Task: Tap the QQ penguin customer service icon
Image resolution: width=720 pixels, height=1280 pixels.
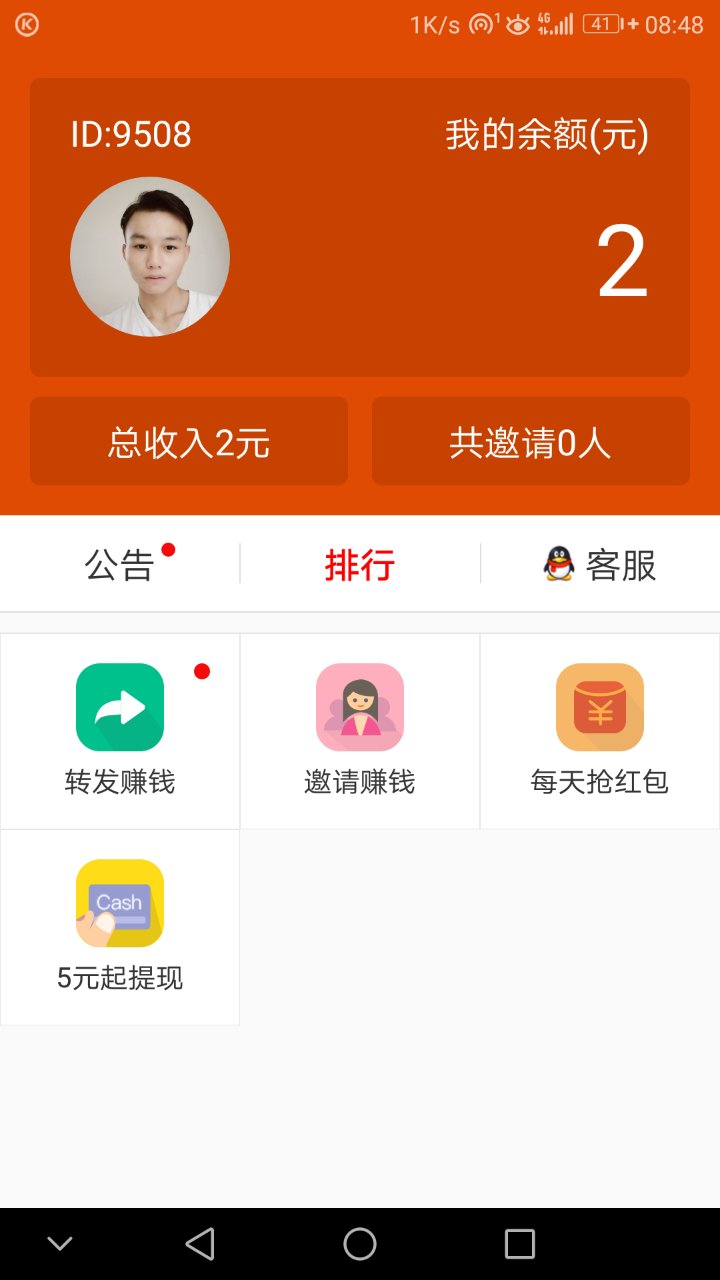Action: [560, 564]
